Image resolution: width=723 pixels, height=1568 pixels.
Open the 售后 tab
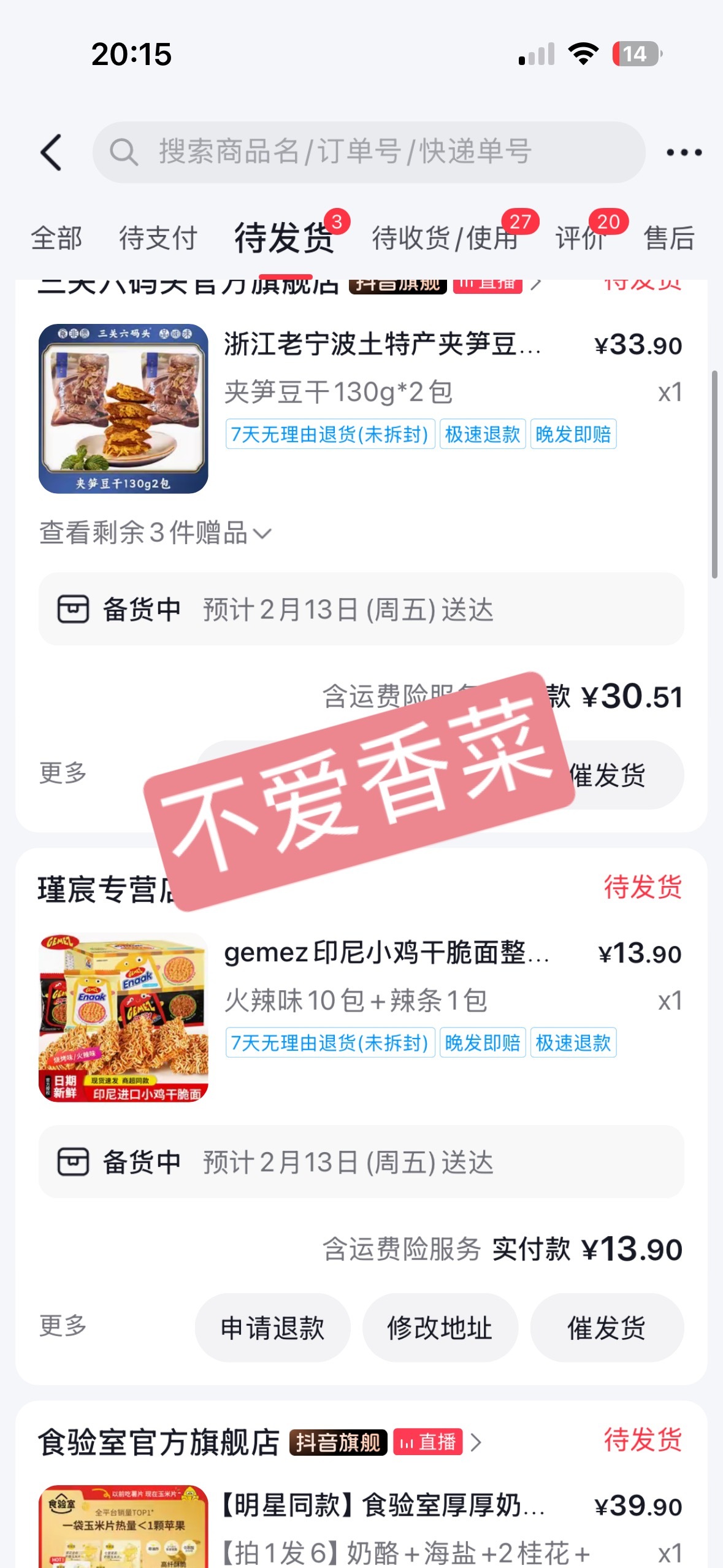(x=669, y=239)
